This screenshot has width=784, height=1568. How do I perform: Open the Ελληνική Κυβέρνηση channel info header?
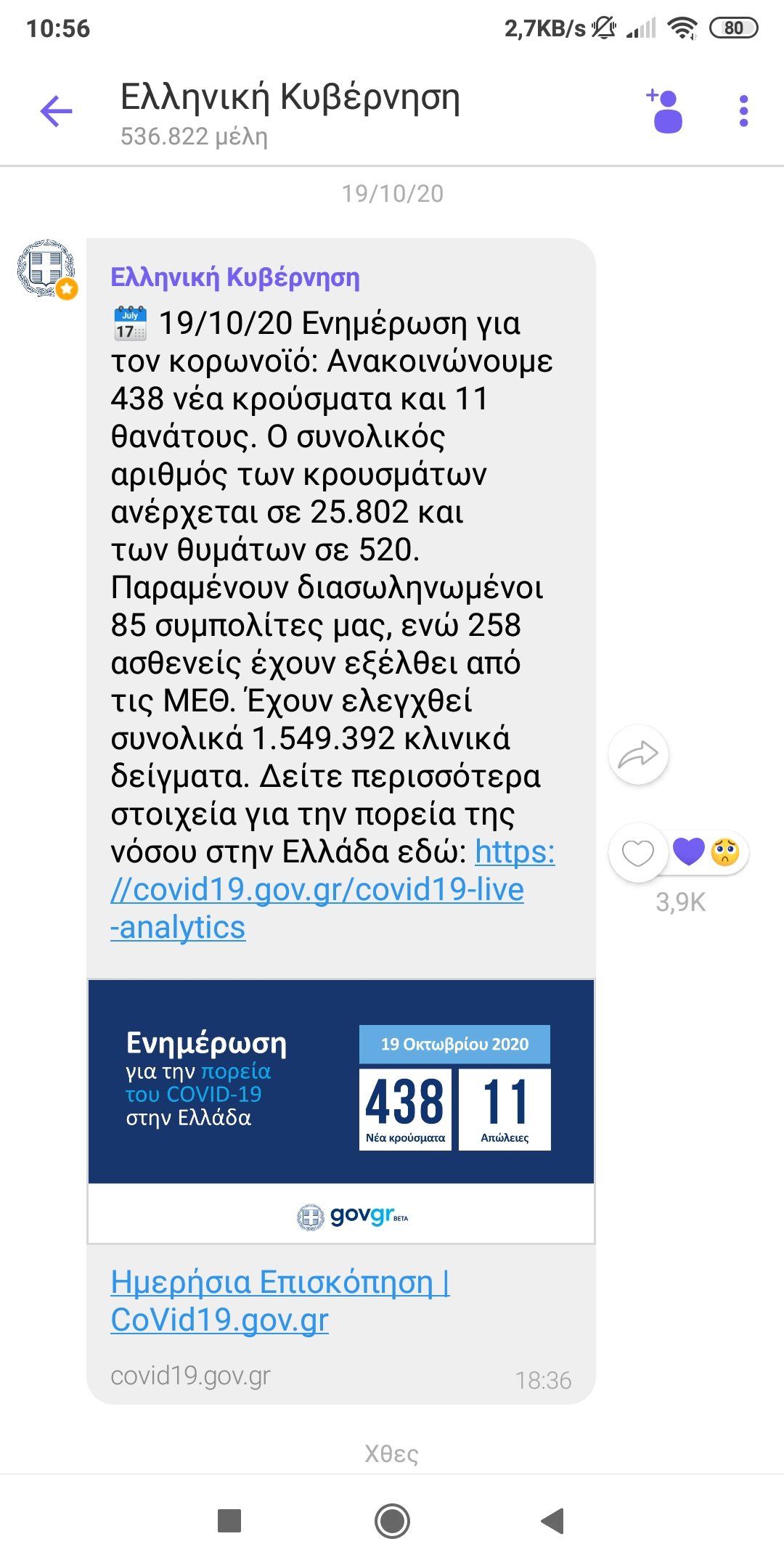point(290,113)
